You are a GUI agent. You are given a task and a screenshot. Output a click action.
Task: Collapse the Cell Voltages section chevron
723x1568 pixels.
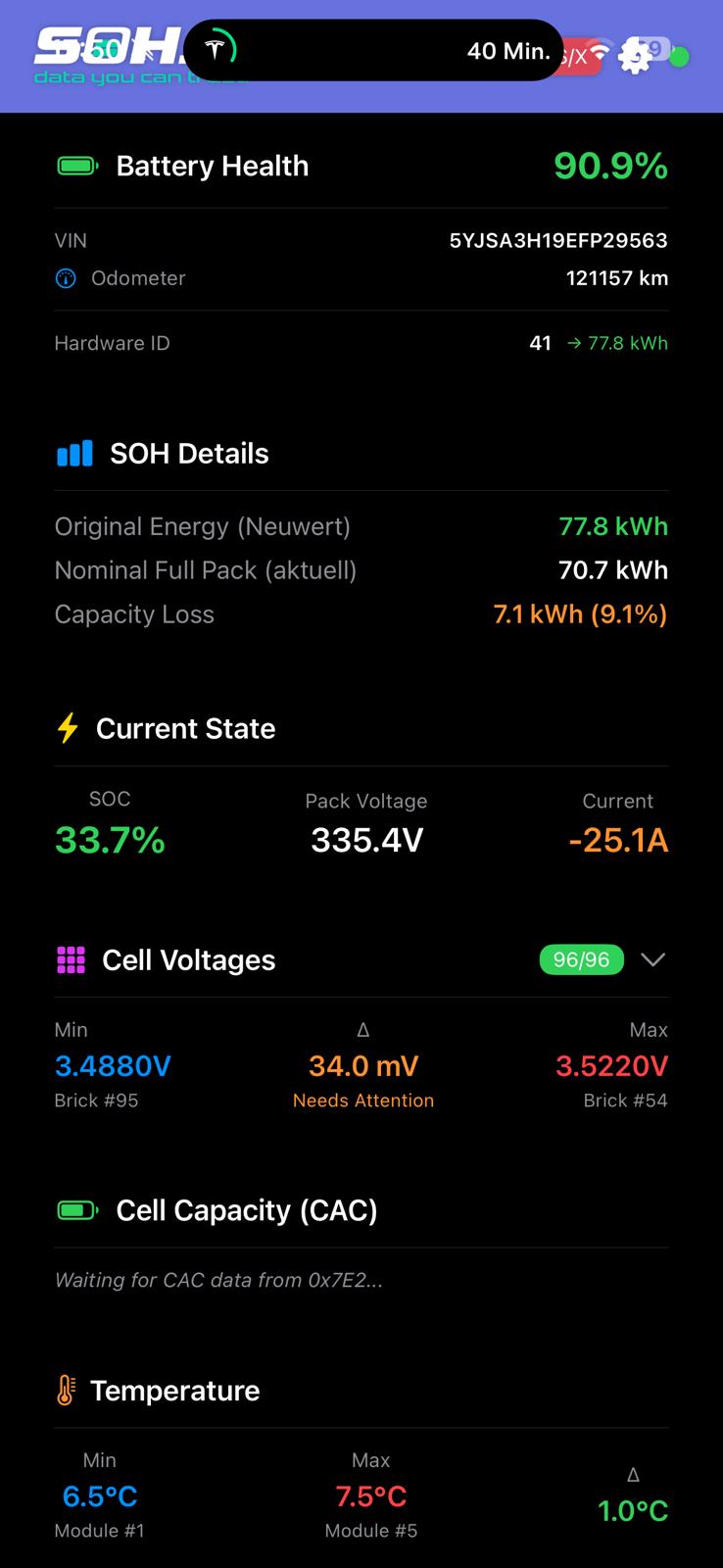652,960
